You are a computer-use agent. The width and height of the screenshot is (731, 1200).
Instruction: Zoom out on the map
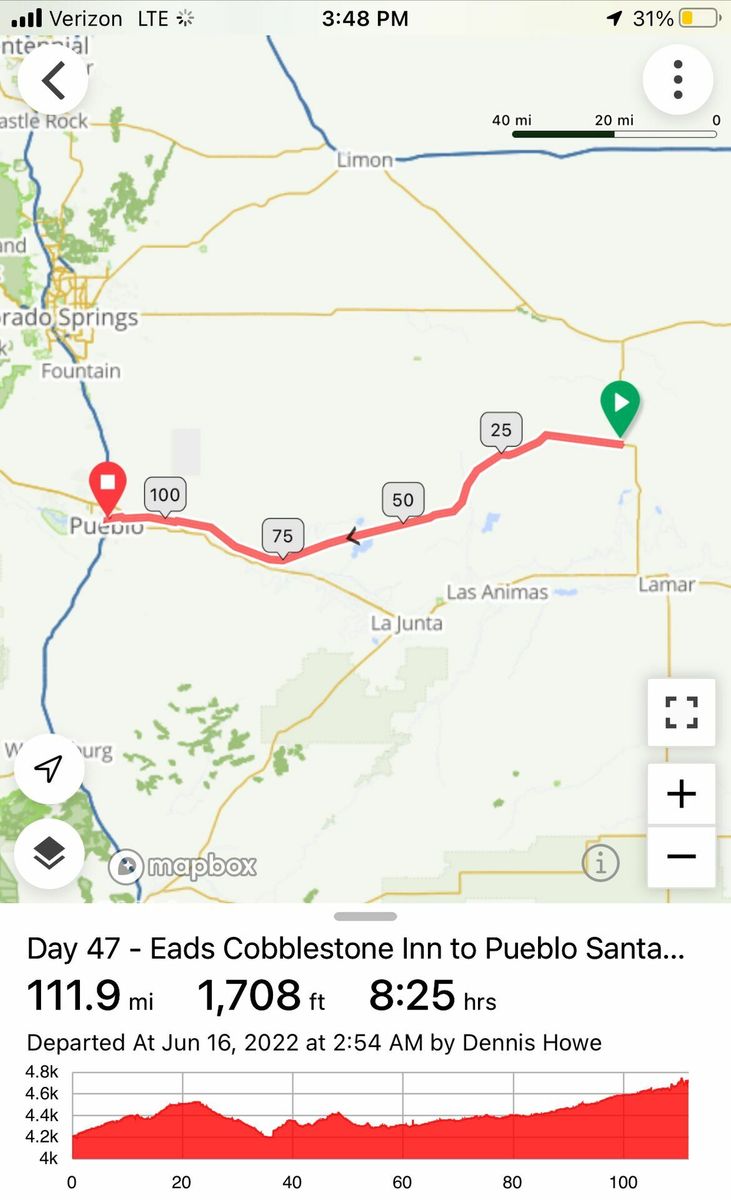(681, 857)
